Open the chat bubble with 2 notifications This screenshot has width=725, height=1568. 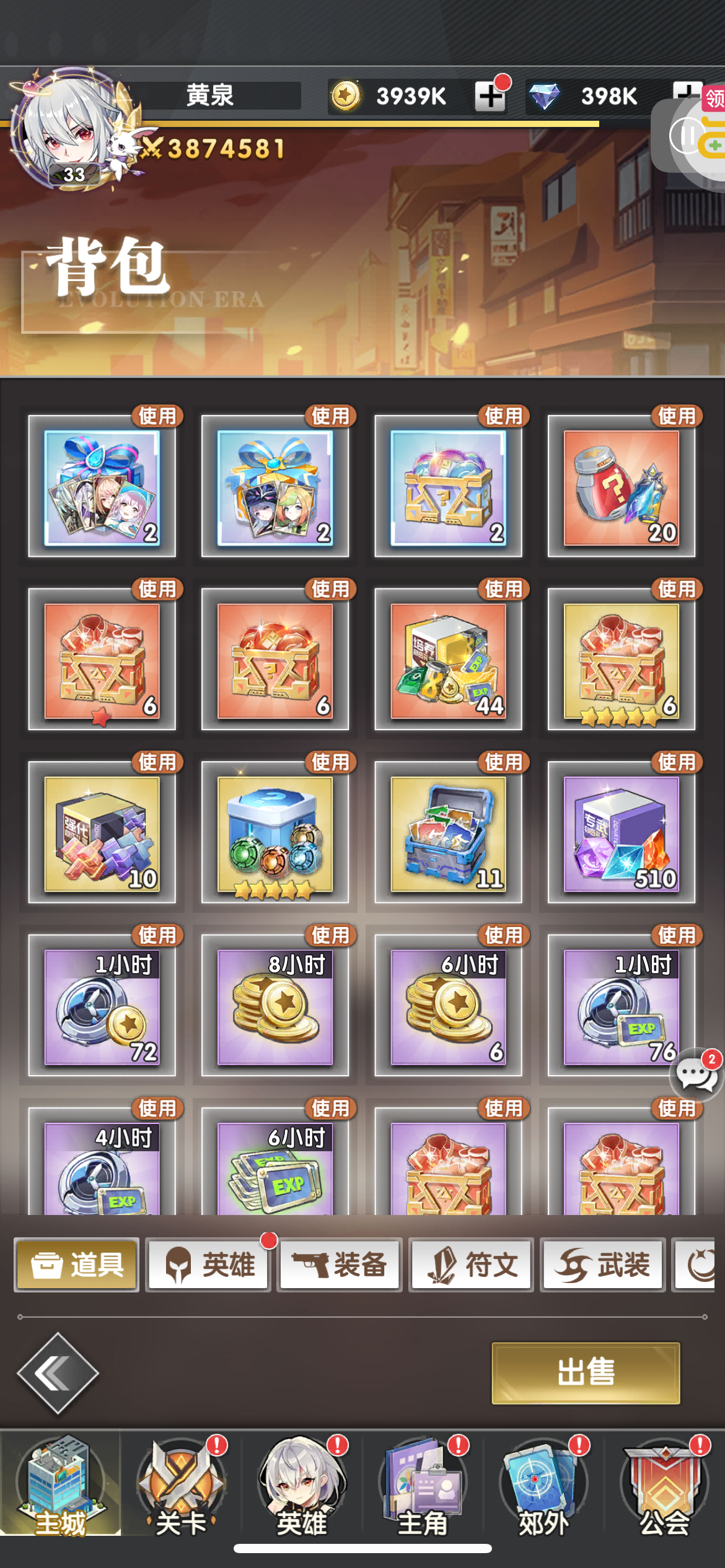[x=696, y=1074]
